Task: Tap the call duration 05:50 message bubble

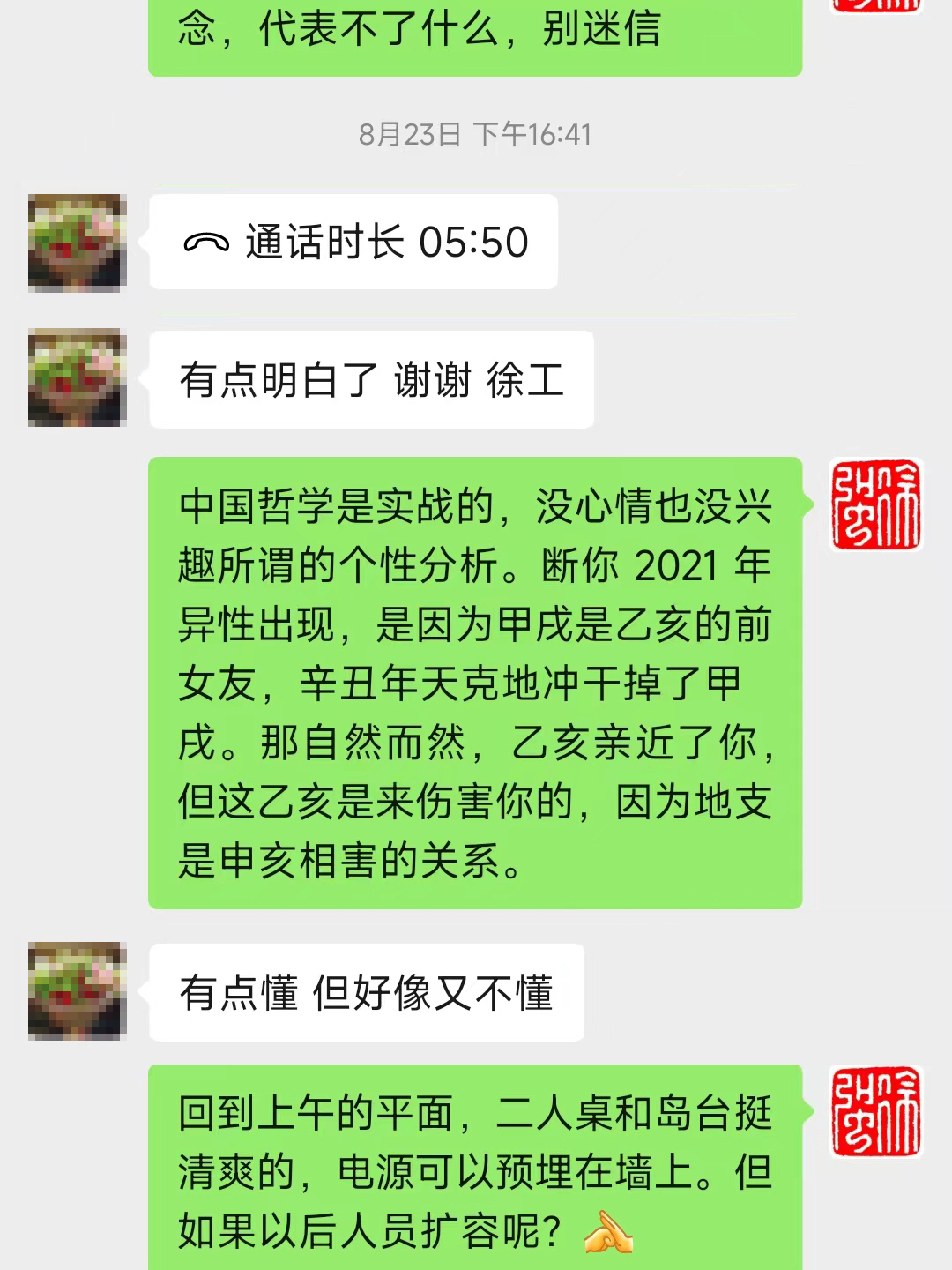Action: 353,242
